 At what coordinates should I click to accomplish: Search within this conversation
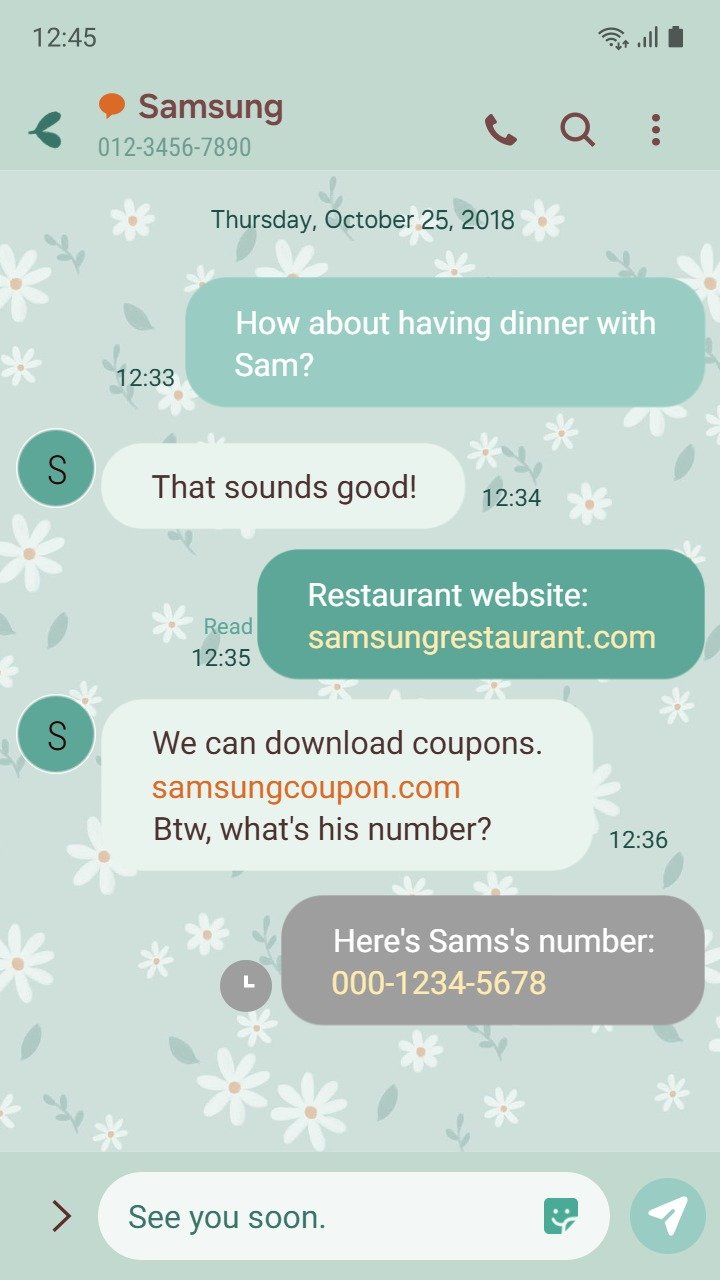point(577,130)
